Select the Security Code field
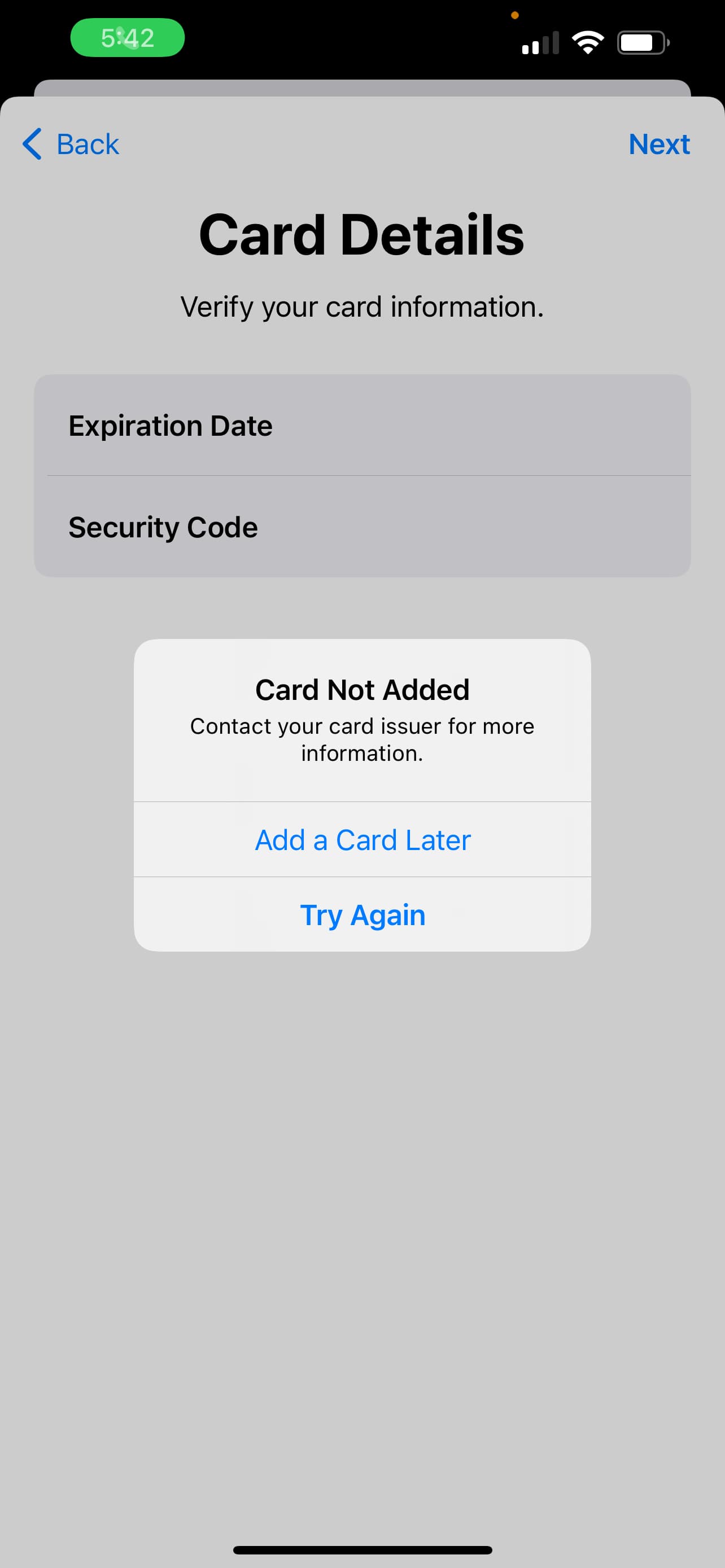Screen dimensions: 725x1568 [x=362, y=527]
